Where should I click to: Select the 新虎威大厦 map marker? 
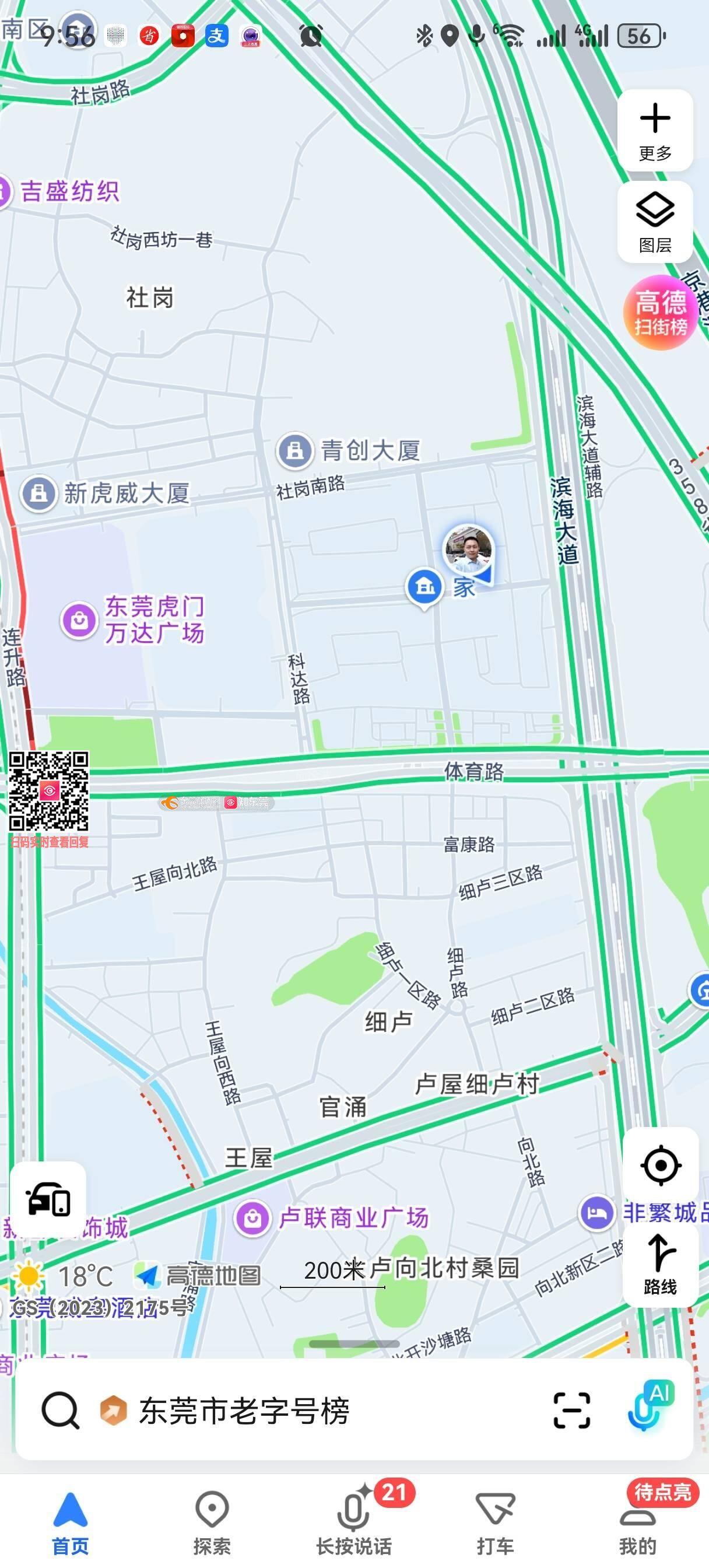coord(39,493)
